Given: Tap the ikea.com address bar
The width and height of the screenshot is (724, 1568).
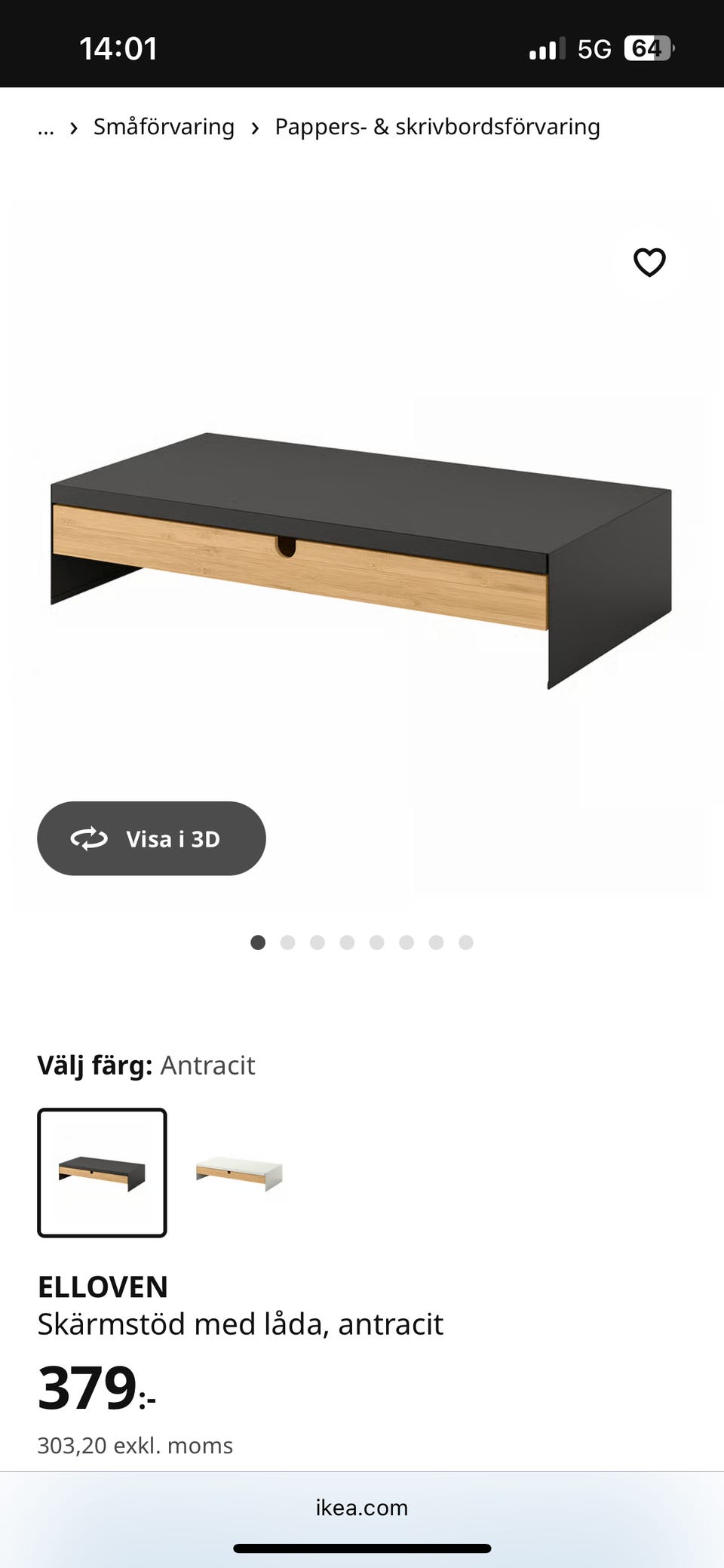Looking at the screenshot, I should pyautogui.click(x=360, y=1508).
